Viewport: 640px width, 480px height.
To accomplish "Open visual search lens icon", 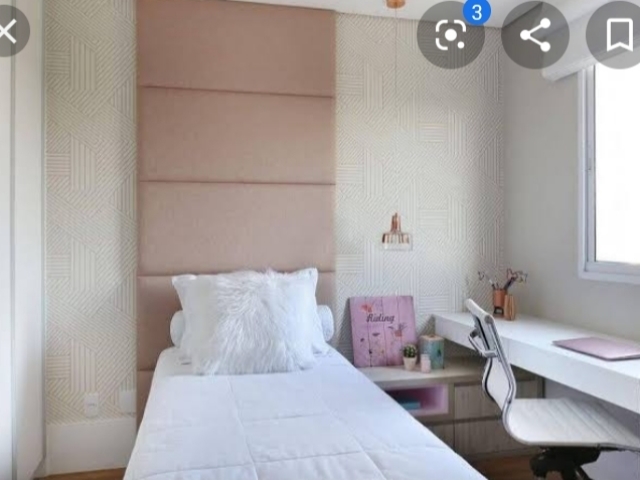I will [x=450, y=35].
